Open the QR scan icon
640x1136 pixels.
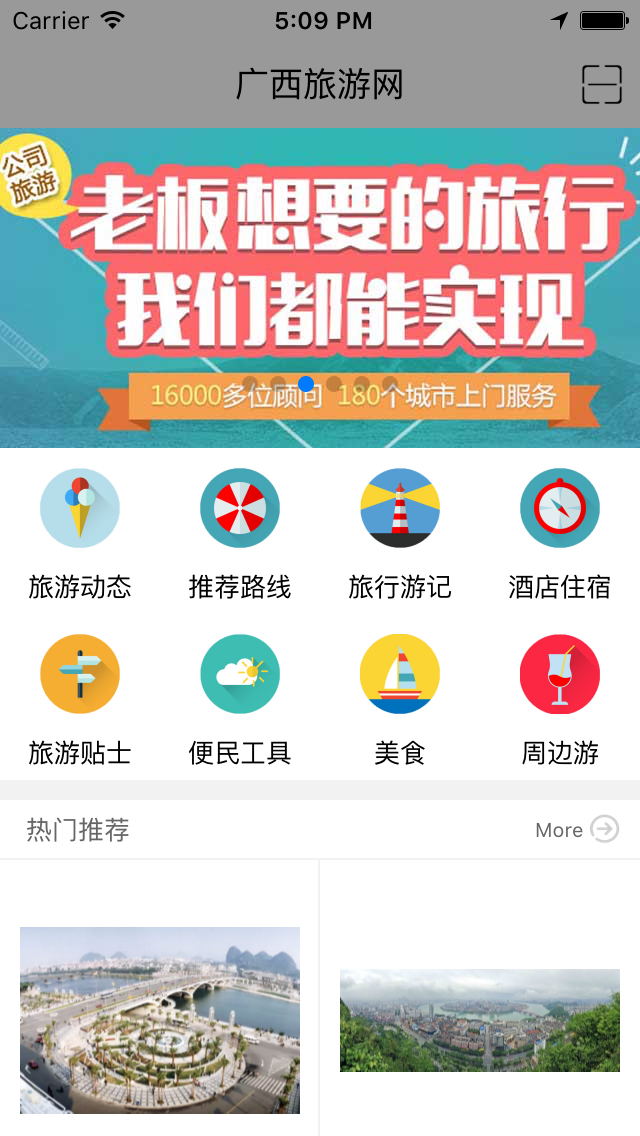(602, 85)
